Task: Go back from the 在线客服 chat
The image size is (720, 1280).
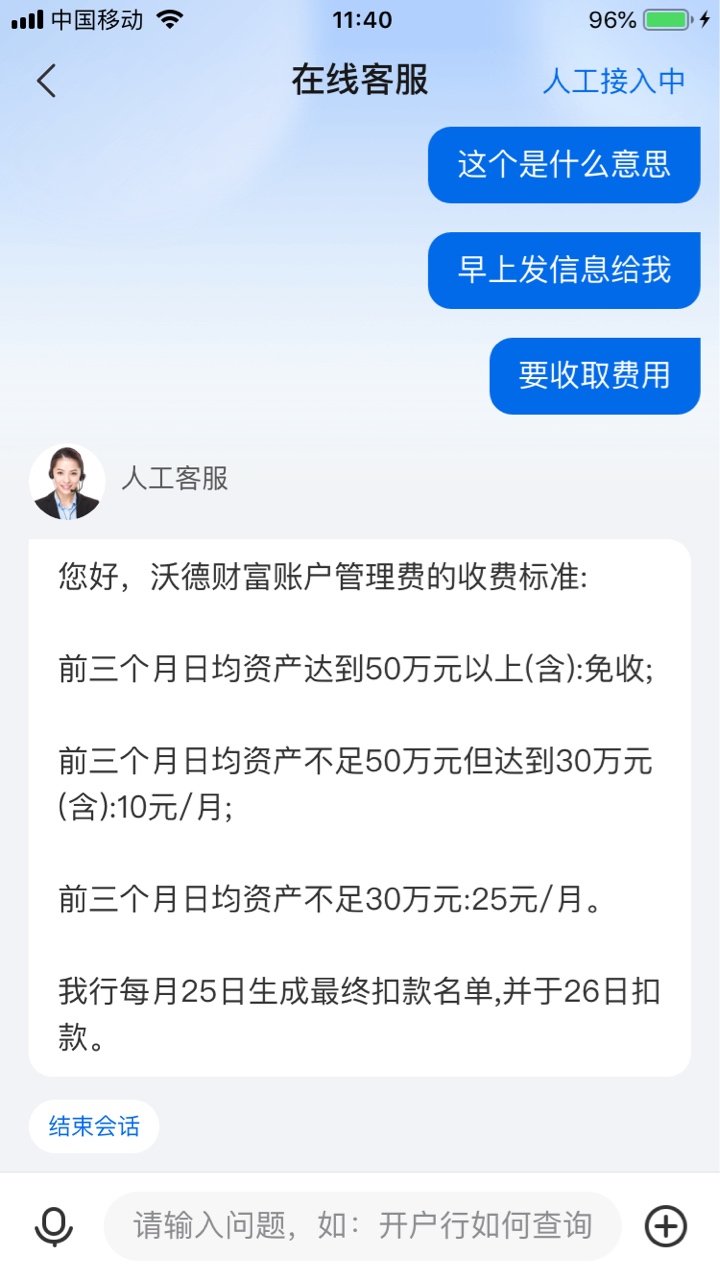Action: pyautogui.click(x=47, y=80)
